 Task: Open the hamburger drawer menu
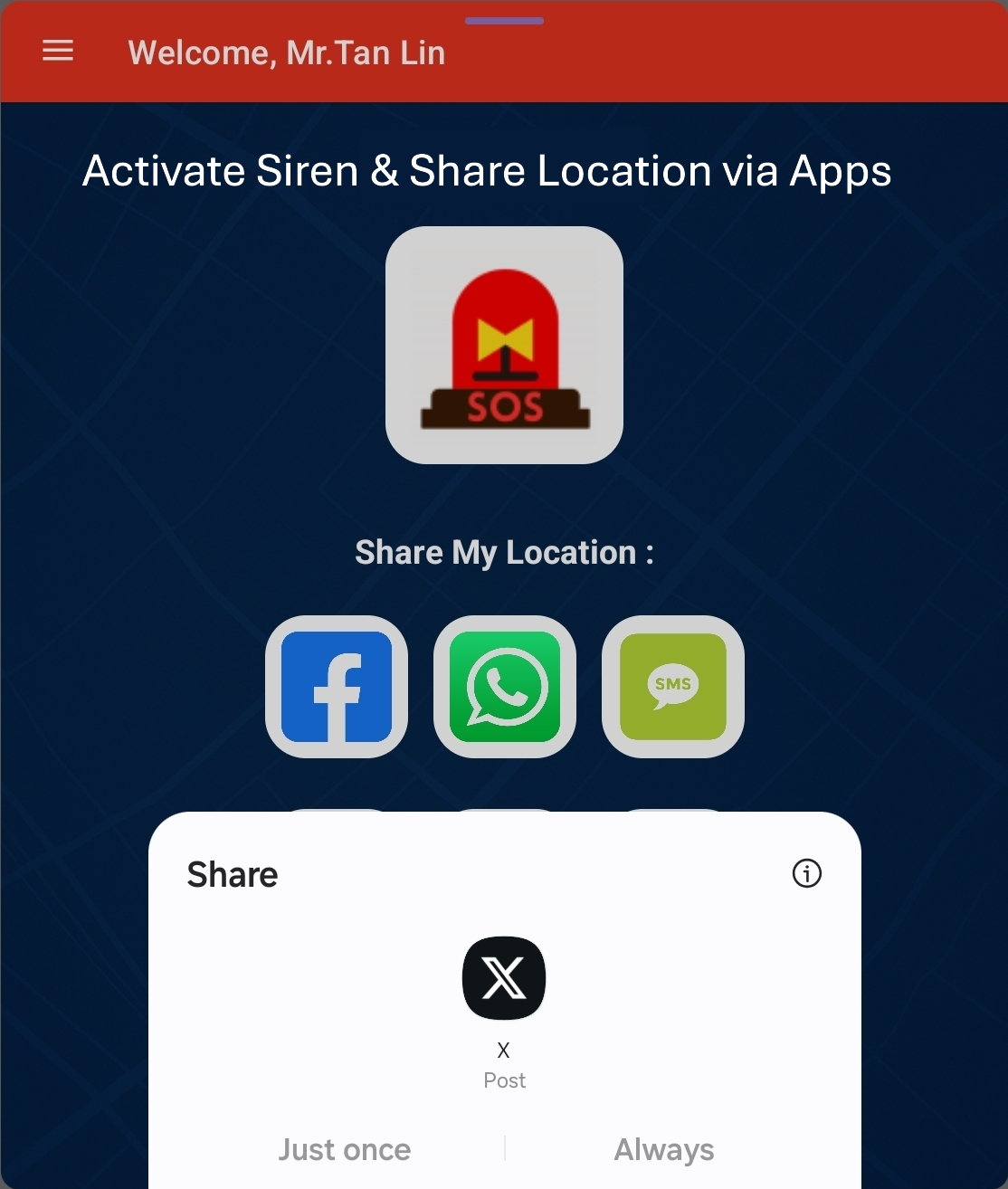click(x=58, y=52)
